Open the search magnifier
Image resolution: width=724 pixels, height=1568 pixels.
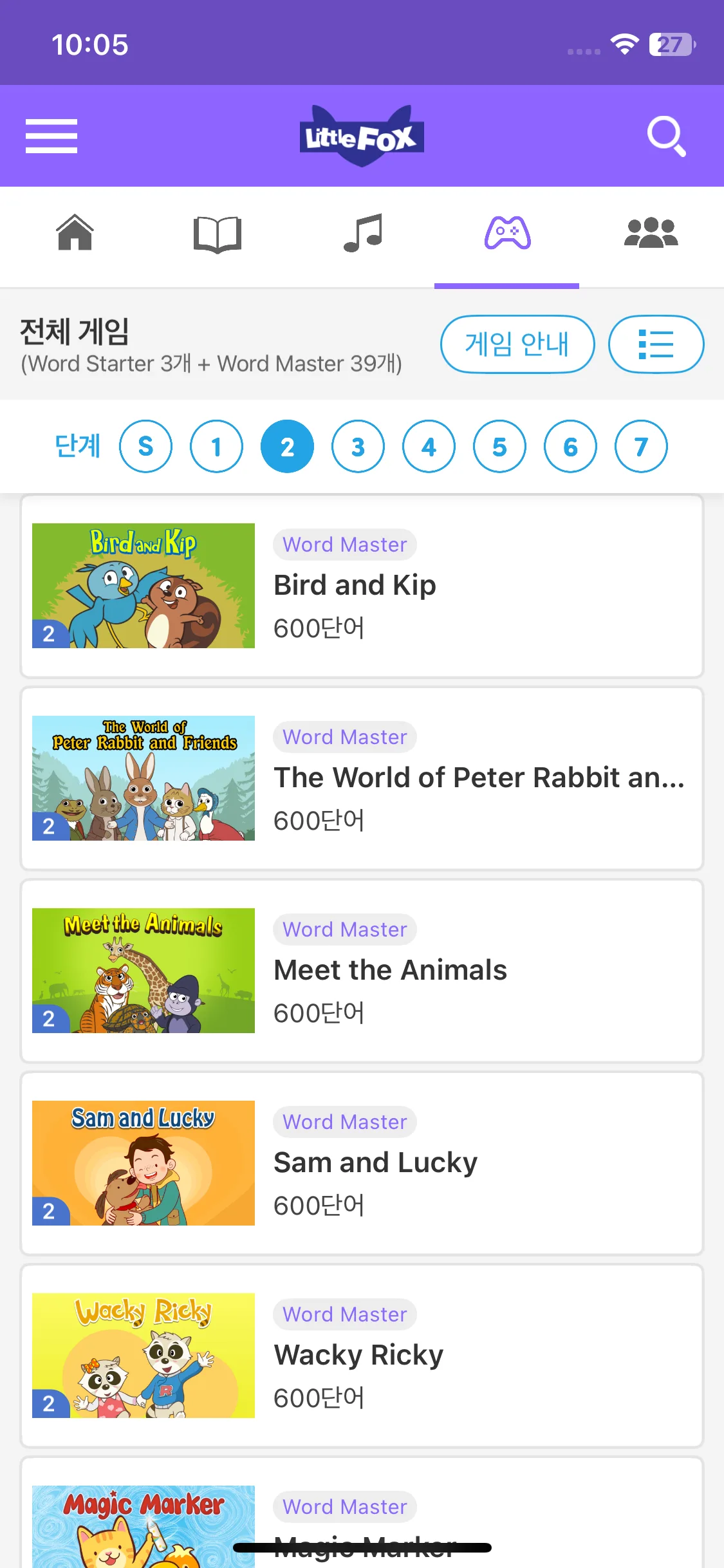click(x=665, y=136)
